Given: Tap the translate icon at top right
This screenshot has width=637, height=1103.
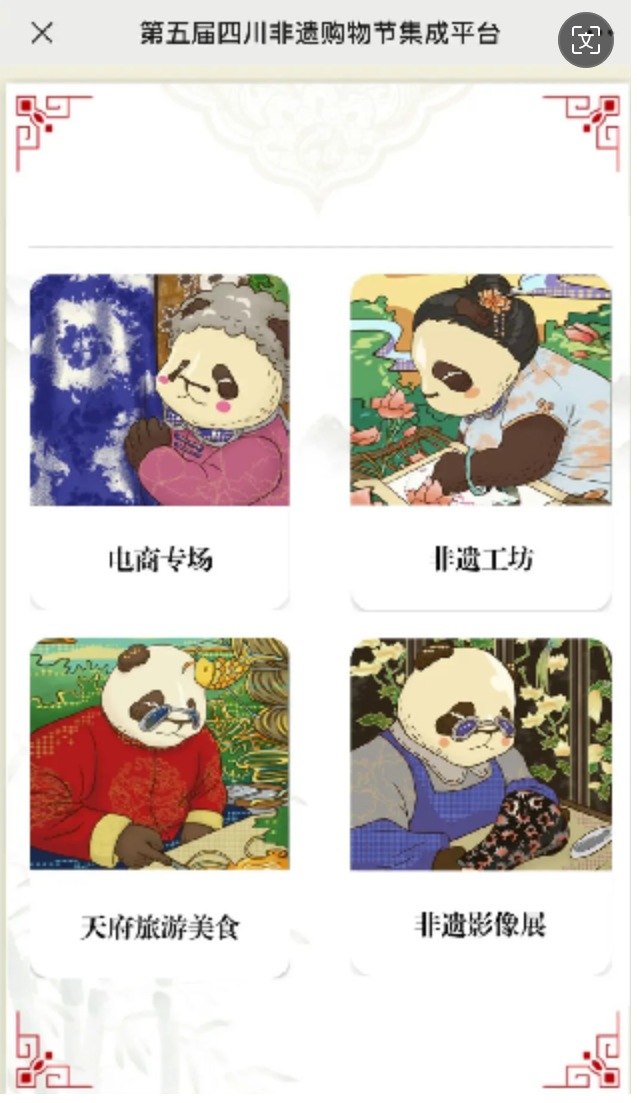Looking at the screenshot, I should pyautogui.click(x=585, y=40).
